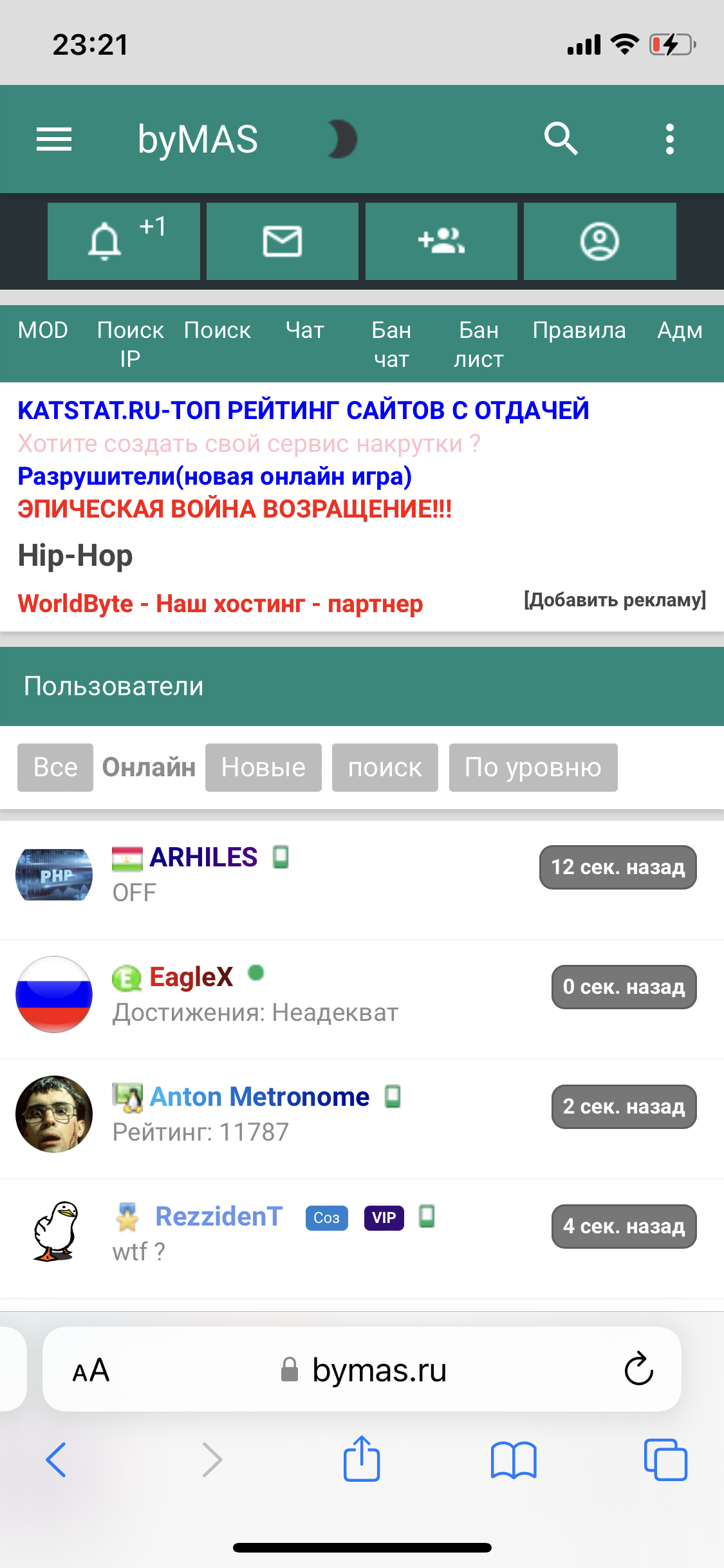The width and height of the screenshot is (724, 1568).
Task: Open the notifications bell with +1
Action: coord(123,241)
